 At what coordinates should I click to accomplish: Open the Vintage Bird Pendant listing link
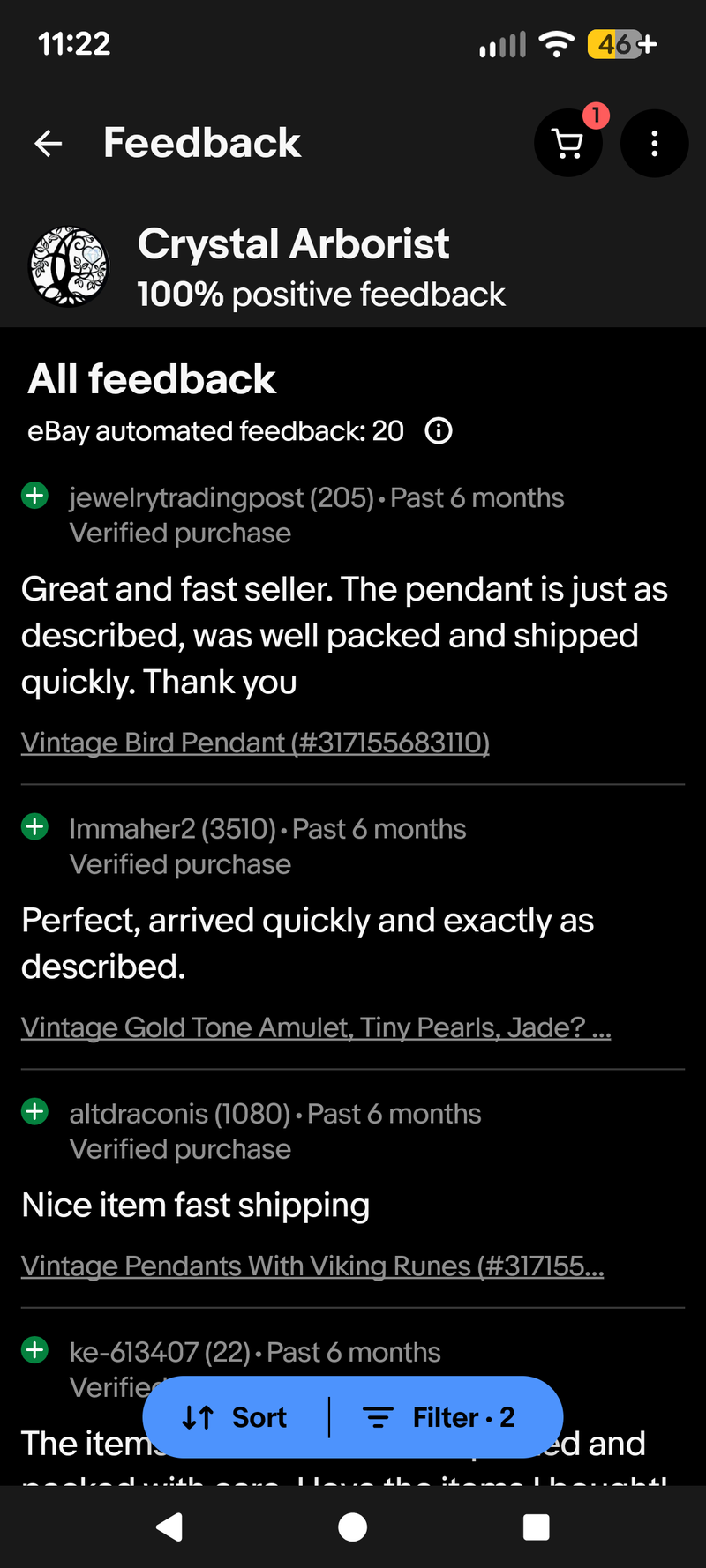coord(255,743)
